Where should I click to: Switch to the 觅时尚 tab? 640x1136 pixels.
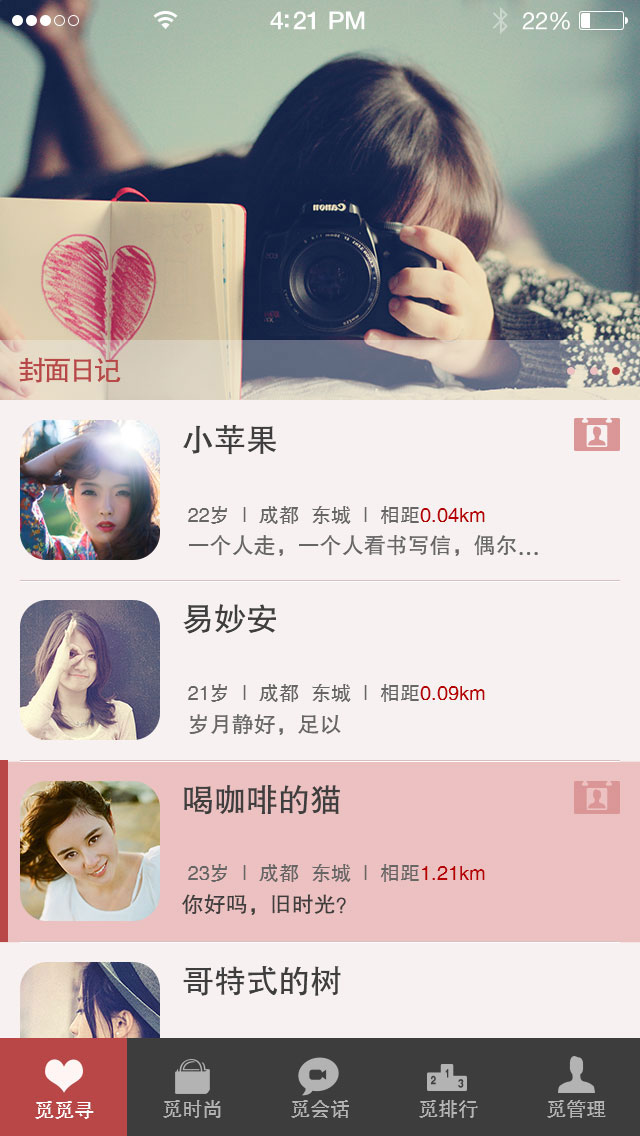192,1087
